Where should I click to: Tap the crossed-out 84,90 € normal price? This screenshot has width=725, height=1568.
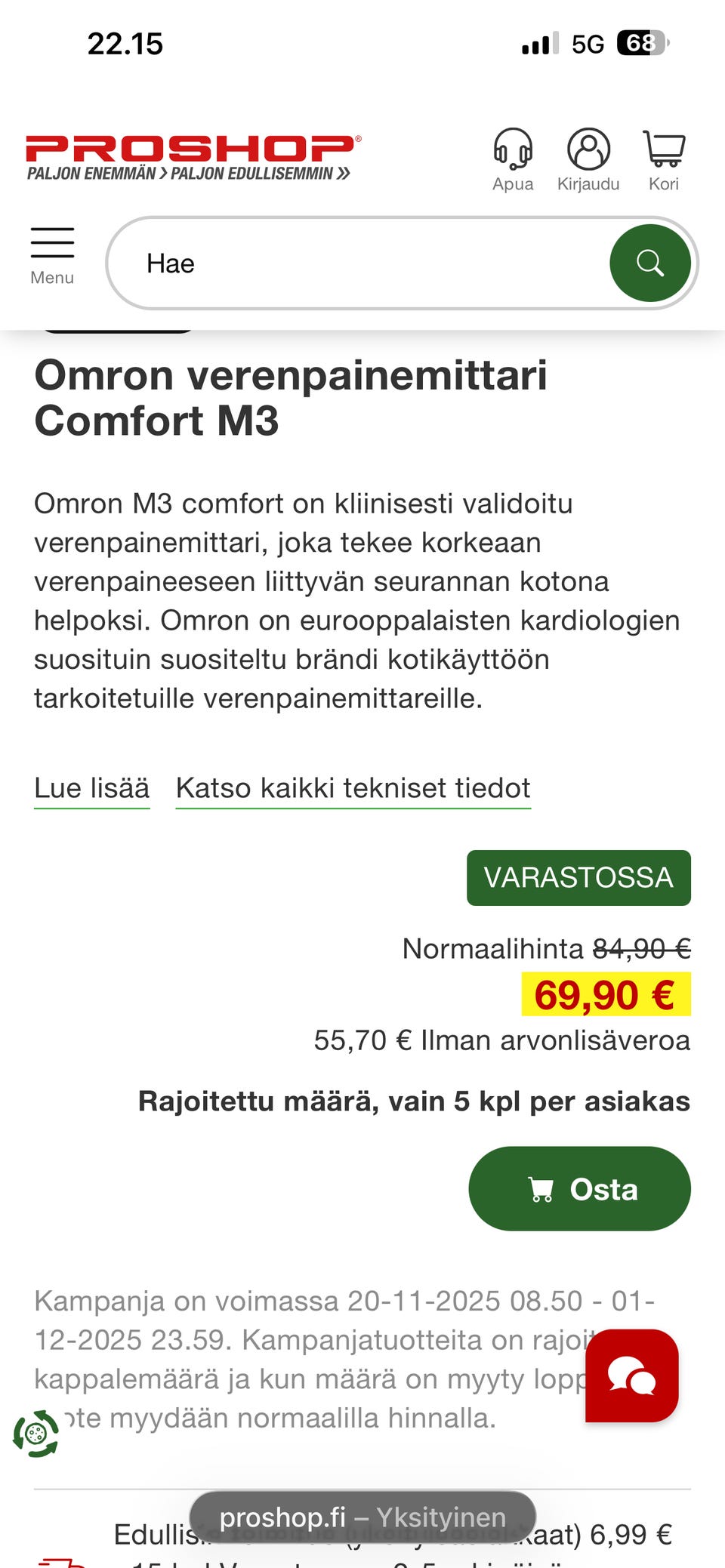pos(640,948)
